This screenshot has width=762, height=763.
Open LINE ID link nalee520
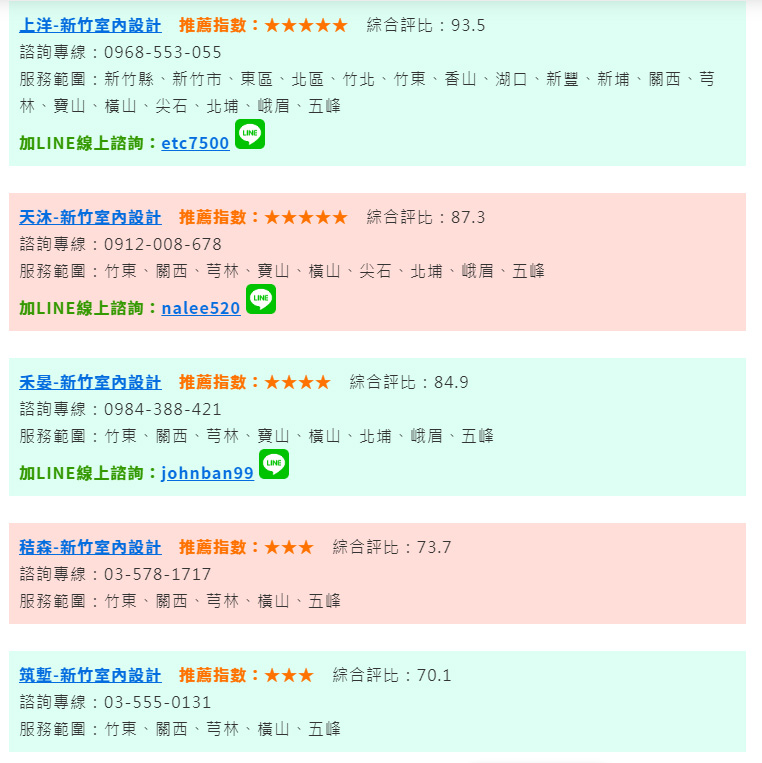point(201,308)
